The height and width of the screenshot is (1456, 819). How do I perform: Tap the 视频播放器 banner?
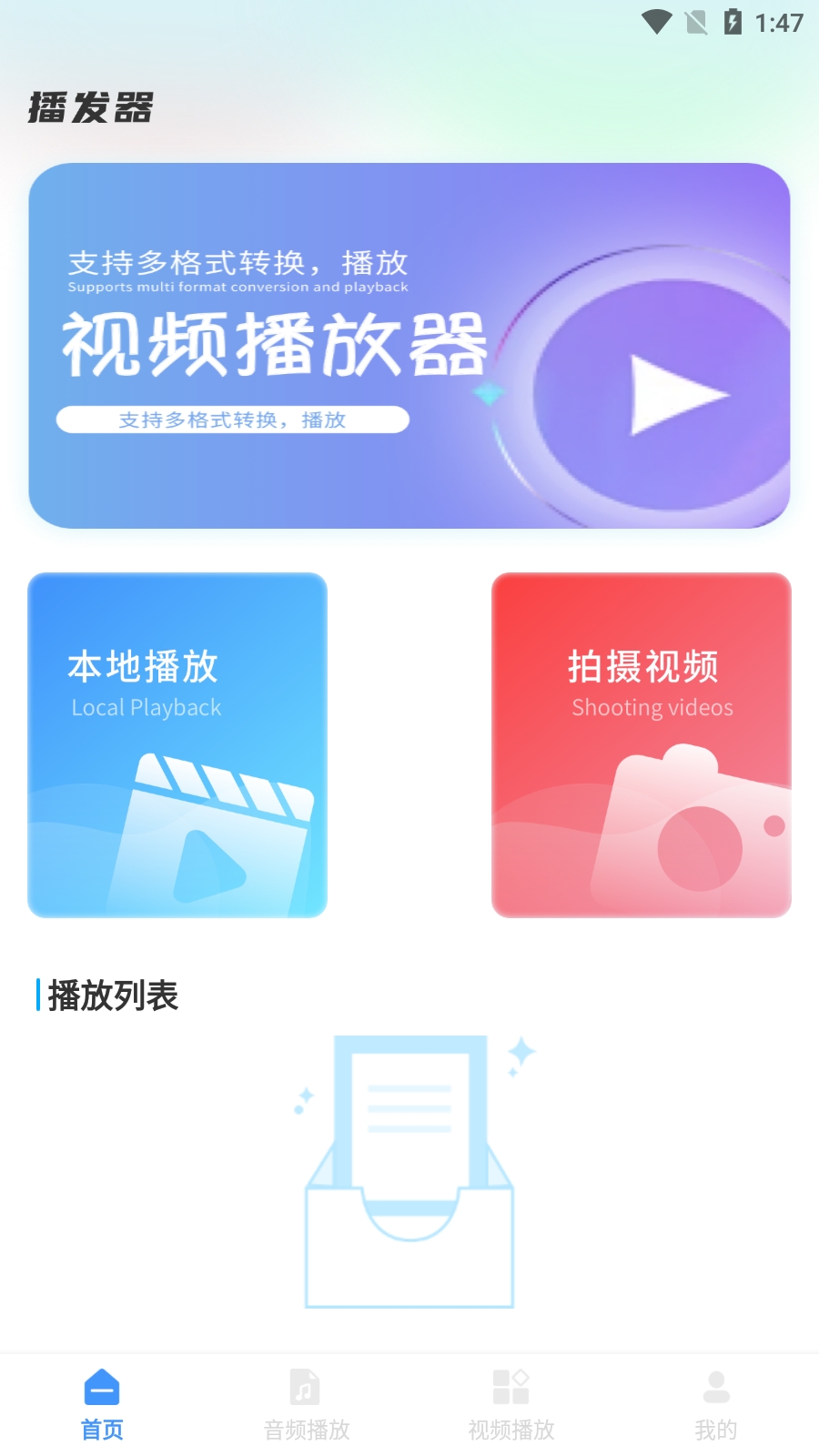pos(409,346)
